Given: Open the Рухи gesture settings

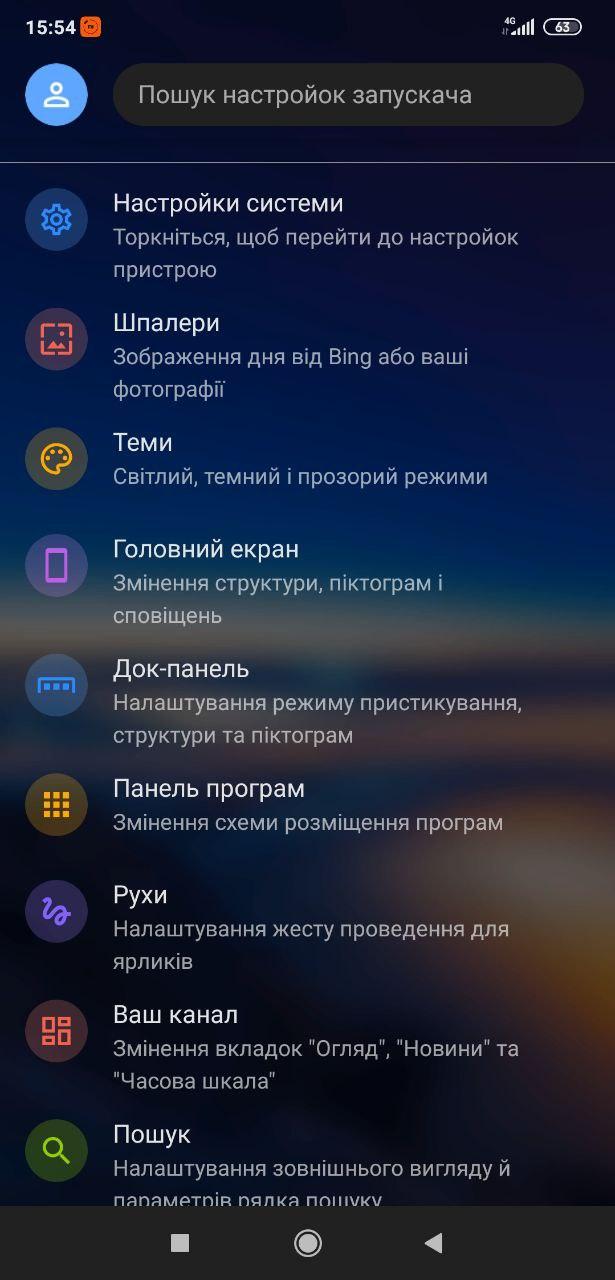Looking at the screenshot, I should [307, 927].
